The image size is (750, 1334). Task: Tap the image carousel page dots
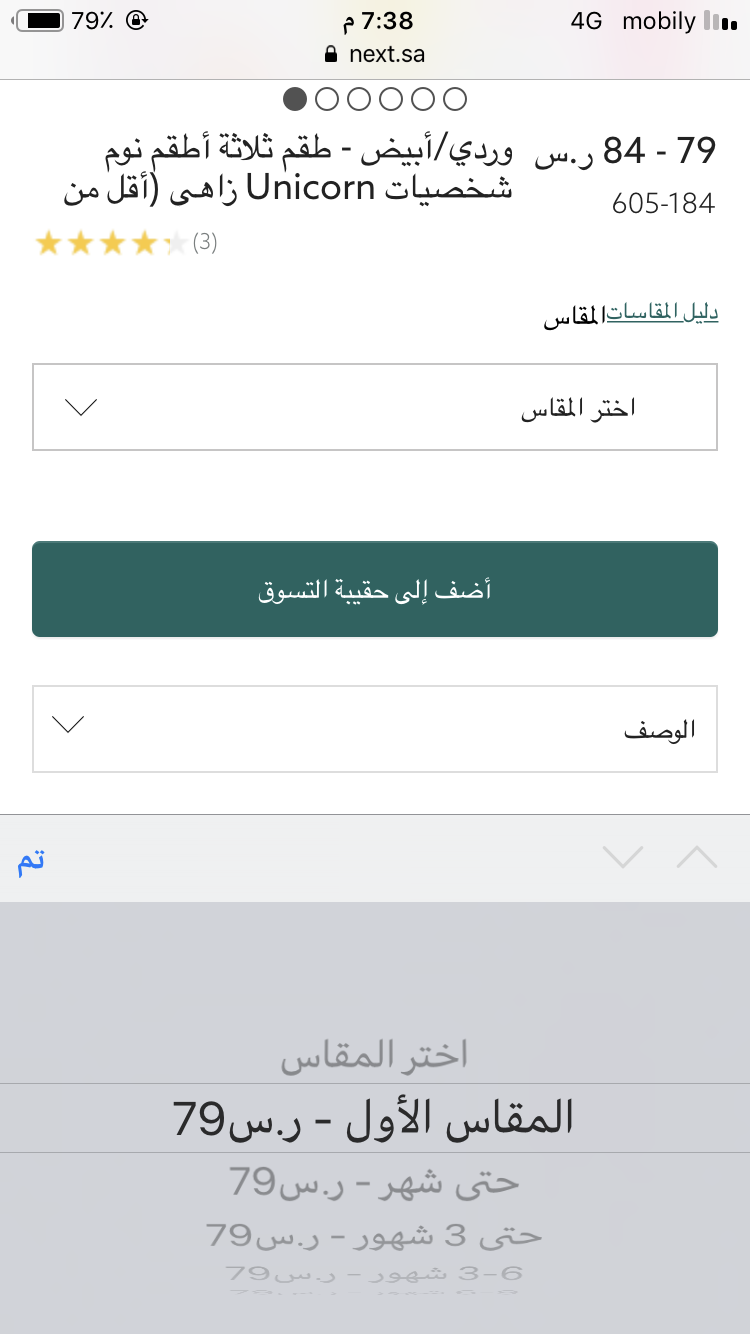click(x=375, y=99)
